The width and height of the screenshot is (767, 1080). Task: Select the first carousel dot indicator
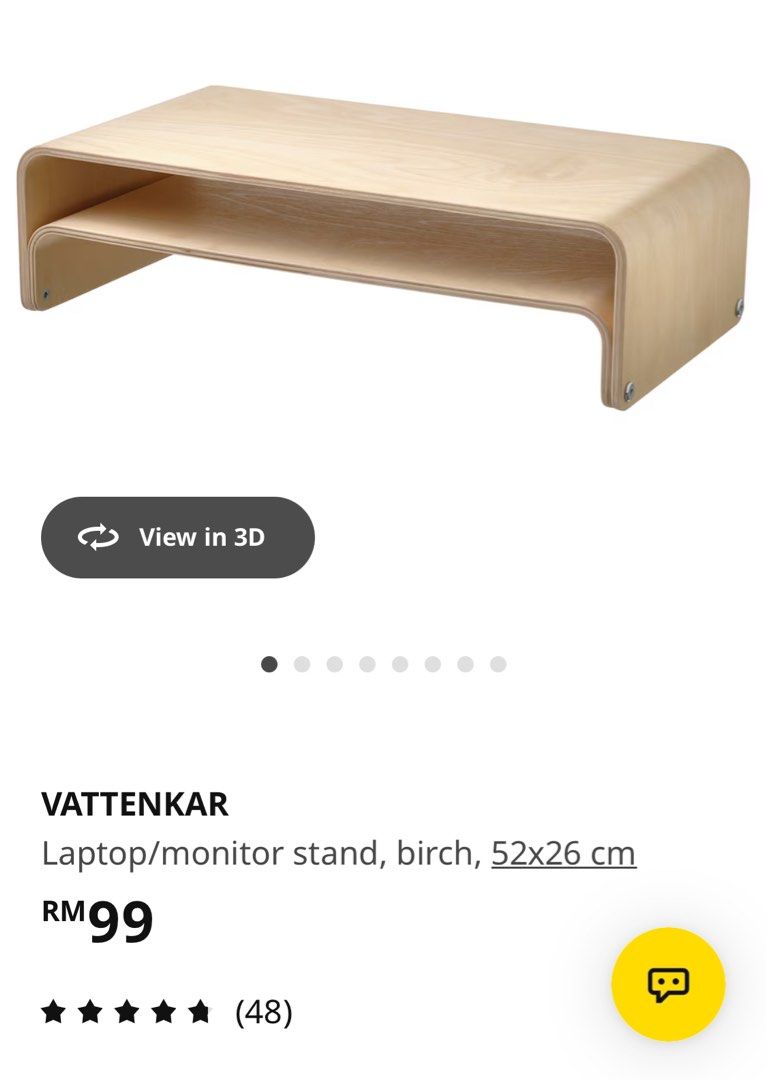click(268, 662)
